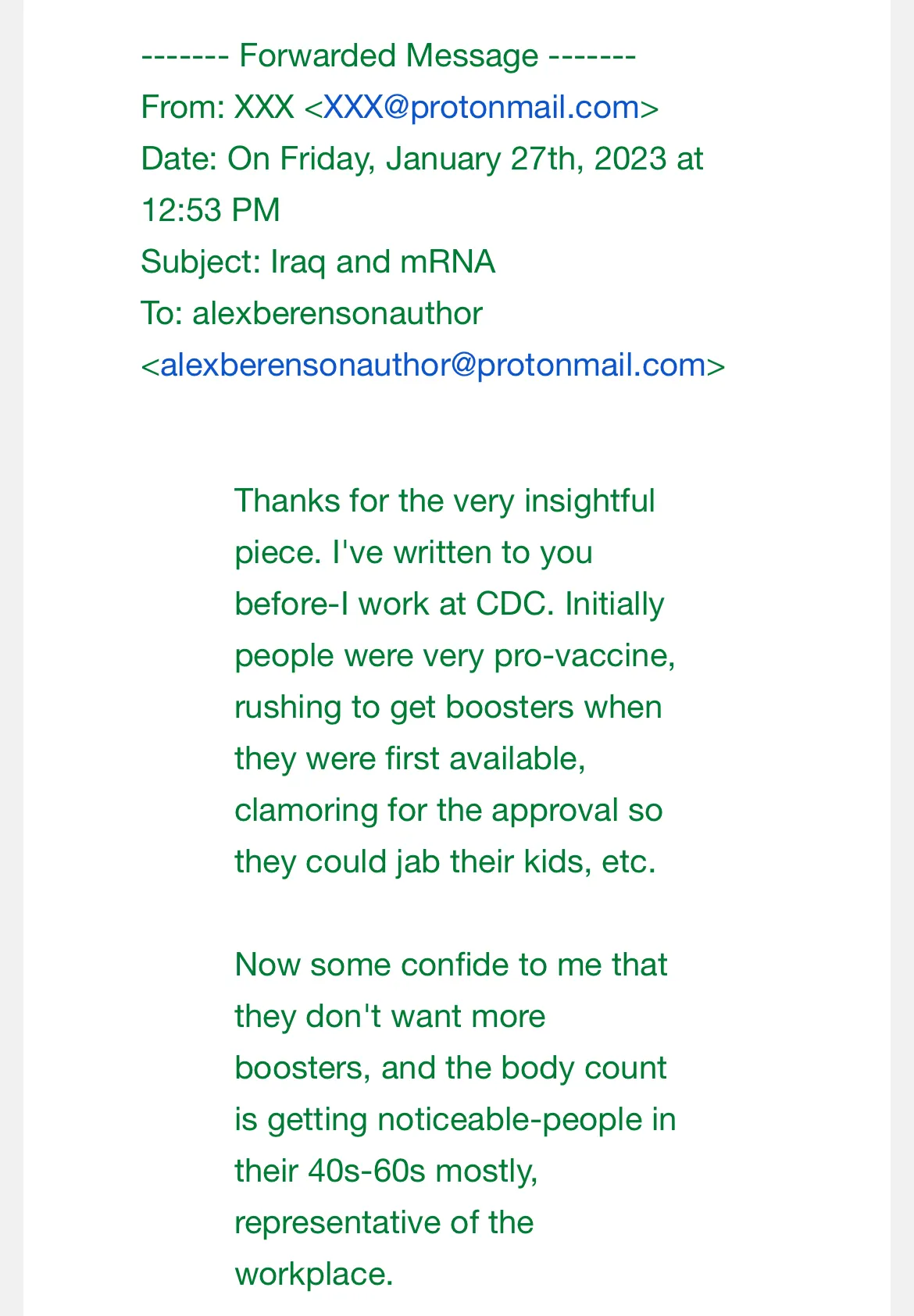Tap the XXX@protonmail.com sender email link

pos(481,108)
